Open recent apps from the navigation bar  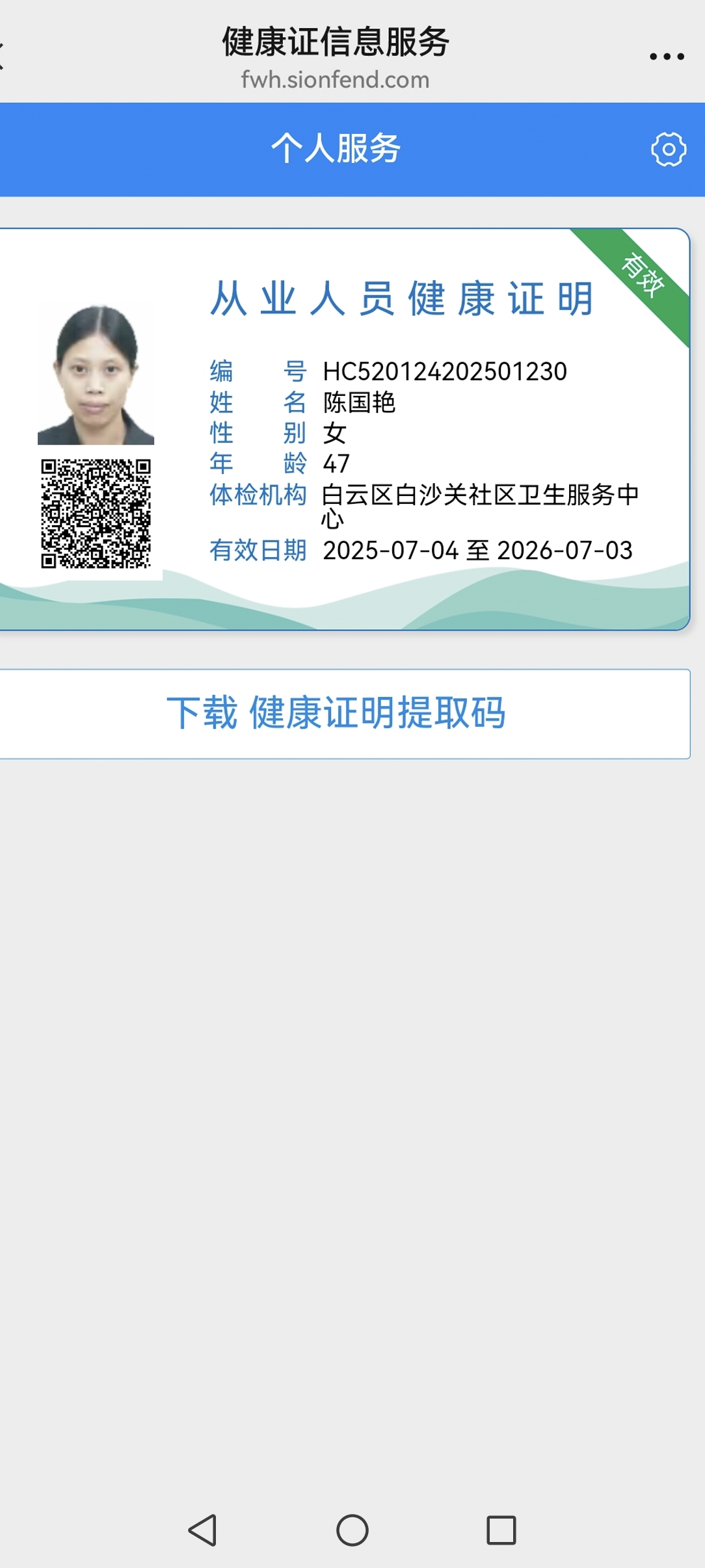click(501, 1530)
